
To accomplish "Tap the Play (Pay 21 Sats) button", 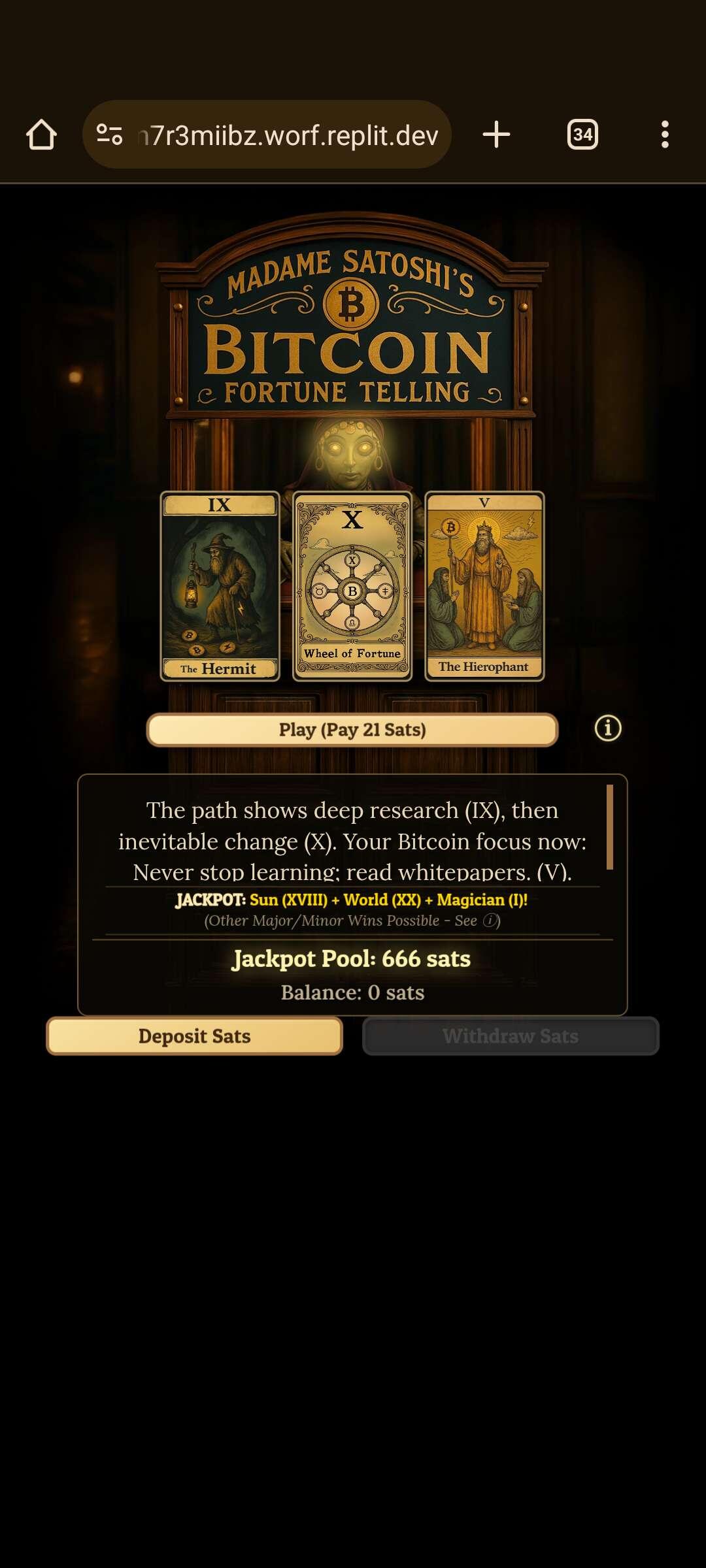I will point(352,730).
